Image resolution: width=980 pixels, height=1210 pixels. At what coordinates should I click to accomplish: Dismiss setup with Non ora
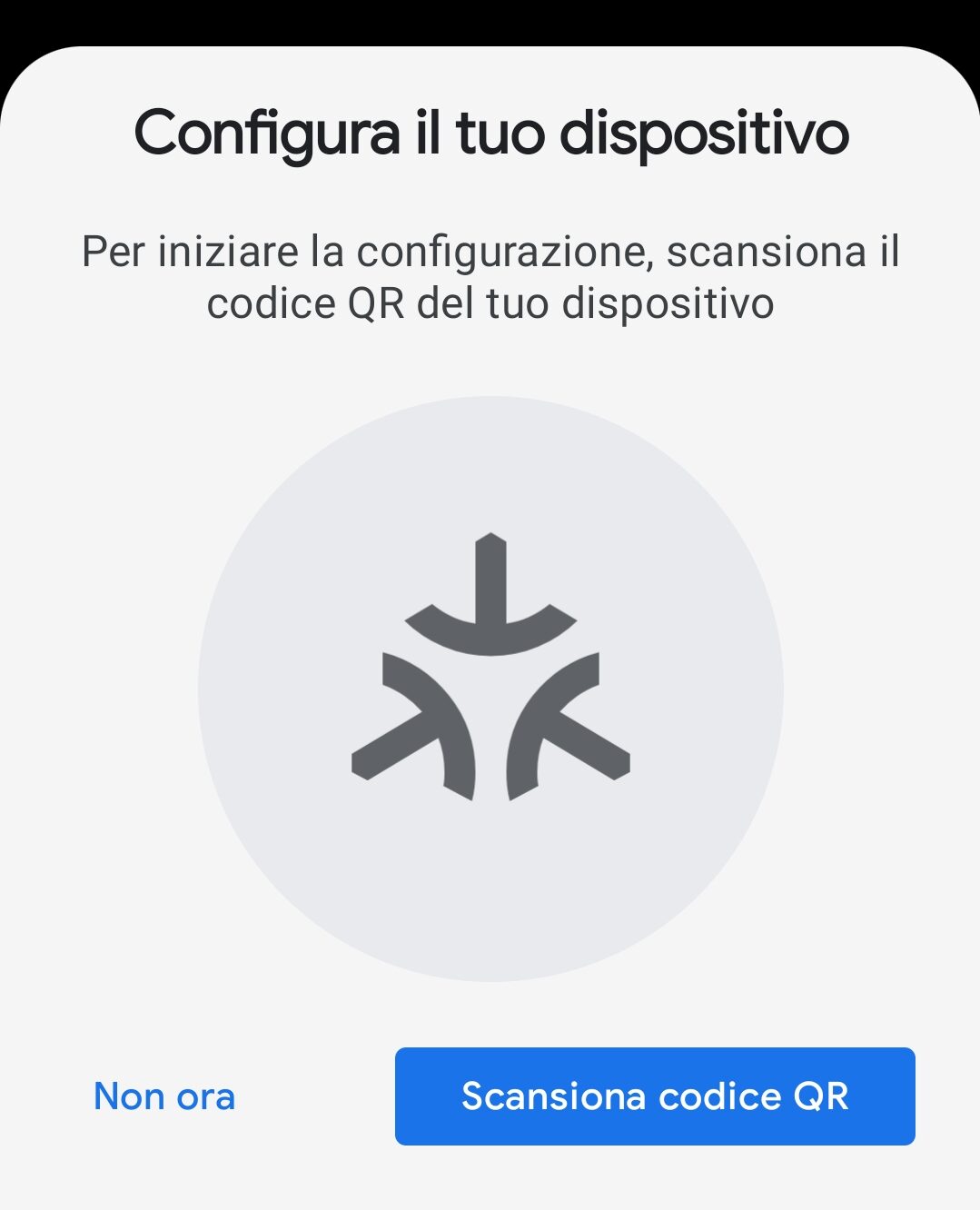164,1096
